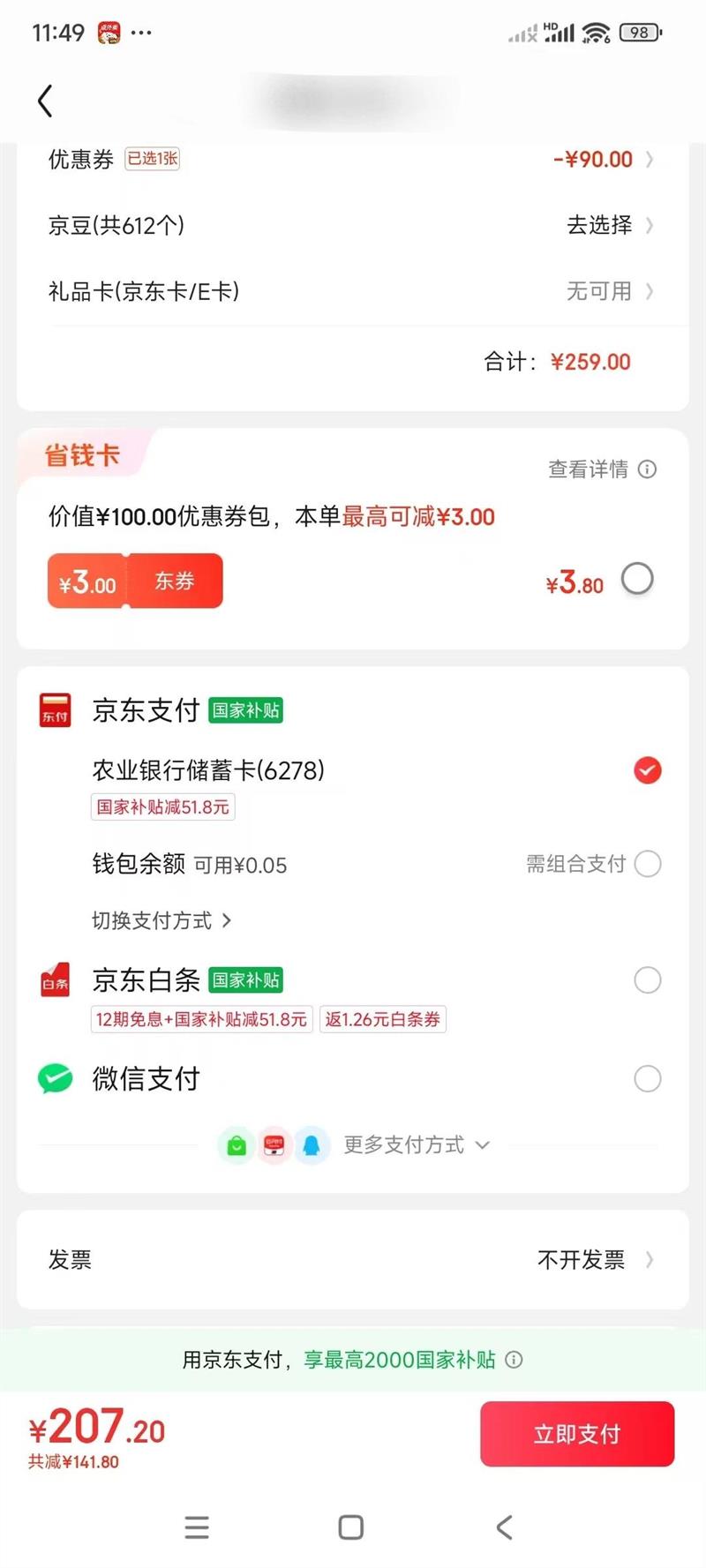This screenshot has height=1568, width=706.
Task: Show info about 国家补贴 banner
Action: 514,1360
